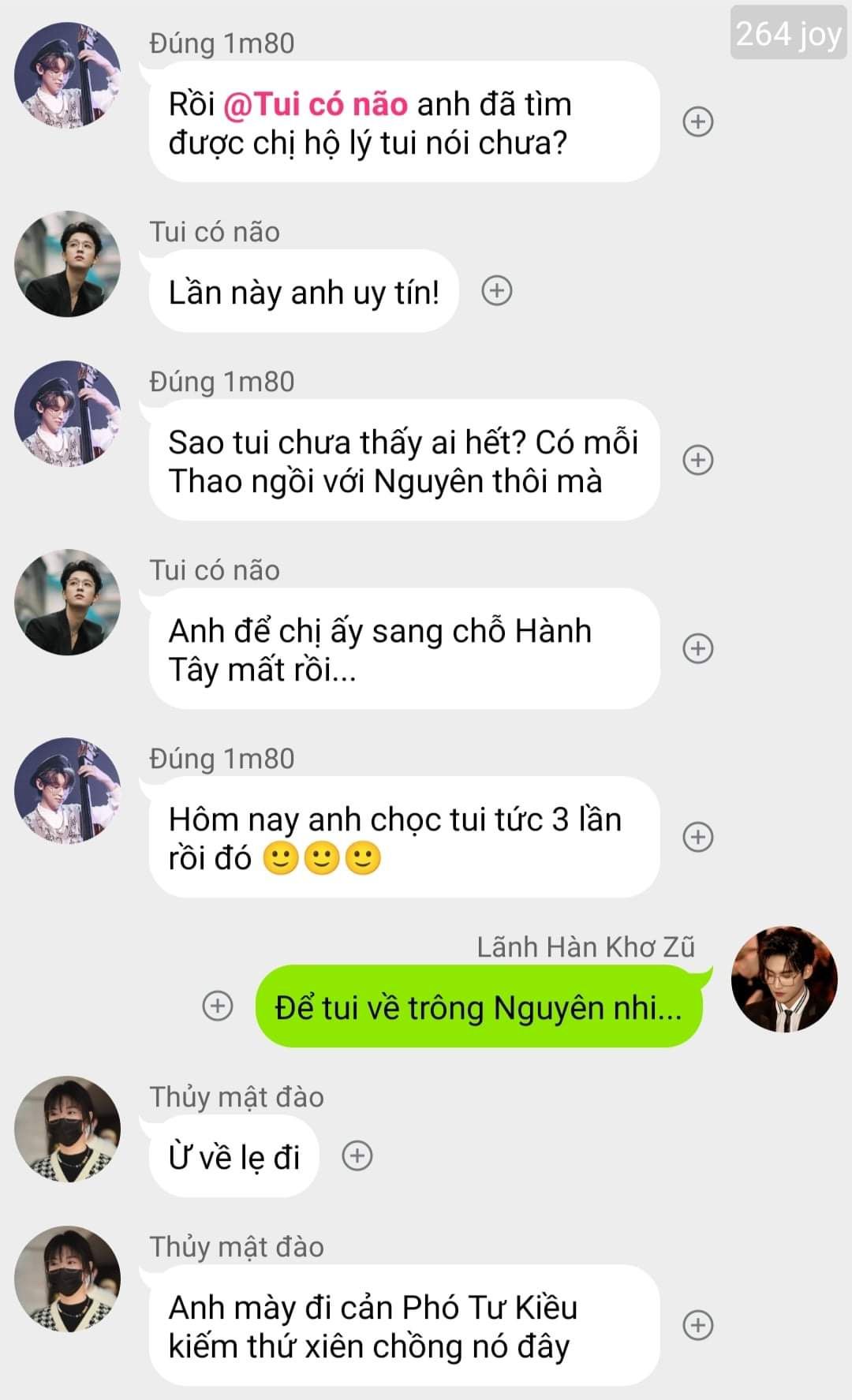Screen dimensions: 852x1400
Task: Tap plus icon next to "Lần này anh uy tín!"
Action: point(496,291)
